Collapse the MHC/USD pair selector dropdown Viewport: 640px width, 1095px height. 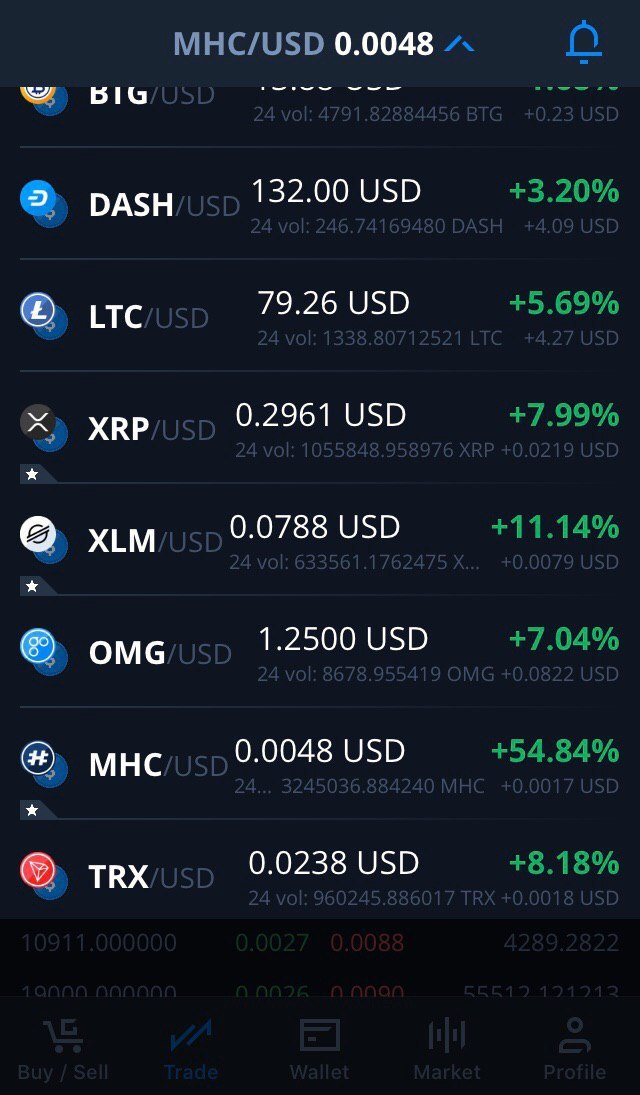click(323, 44)
